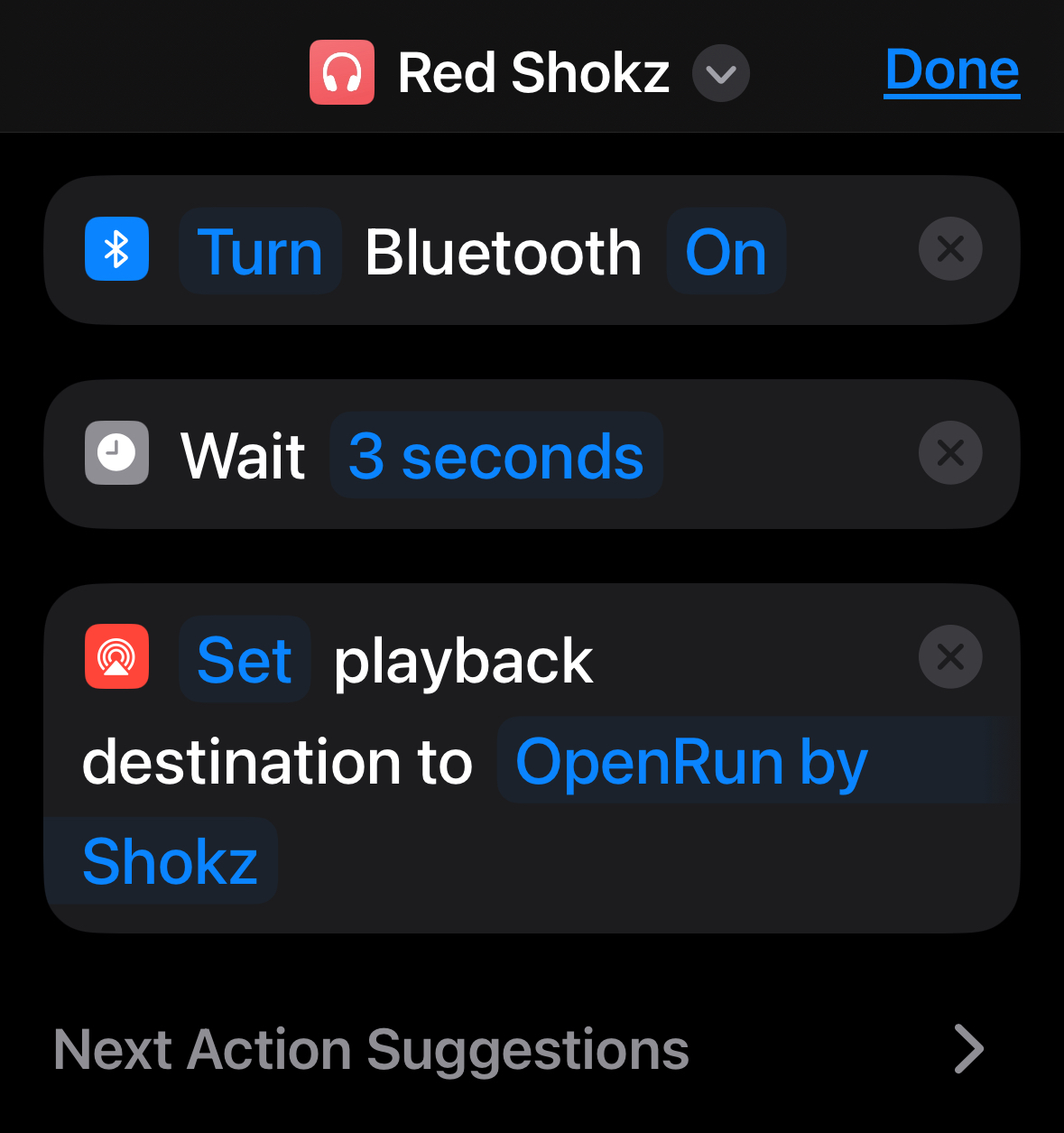Change the Set parameter in playback action

245,659
